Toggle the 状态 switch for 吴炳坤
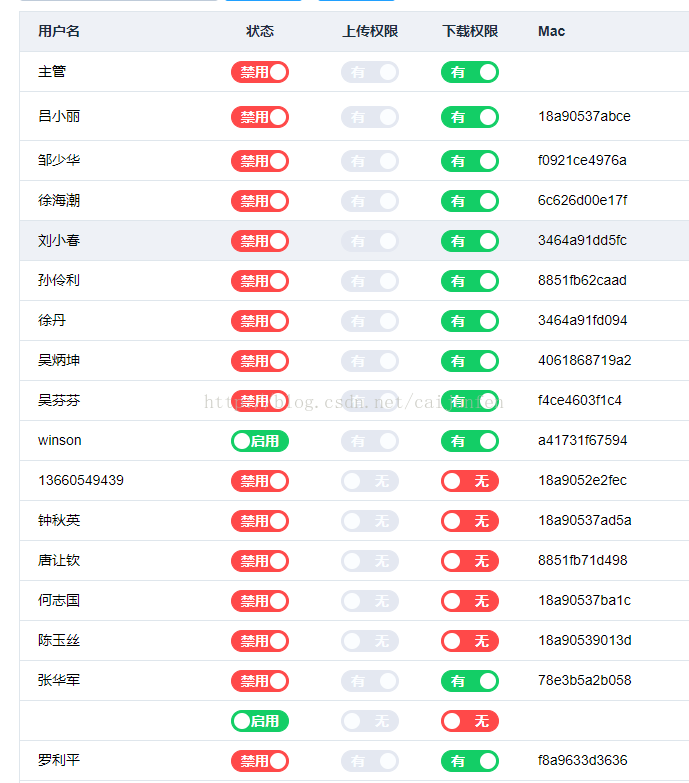The width and height of the screenshot is (689, 783). click(x=260, y=361)
